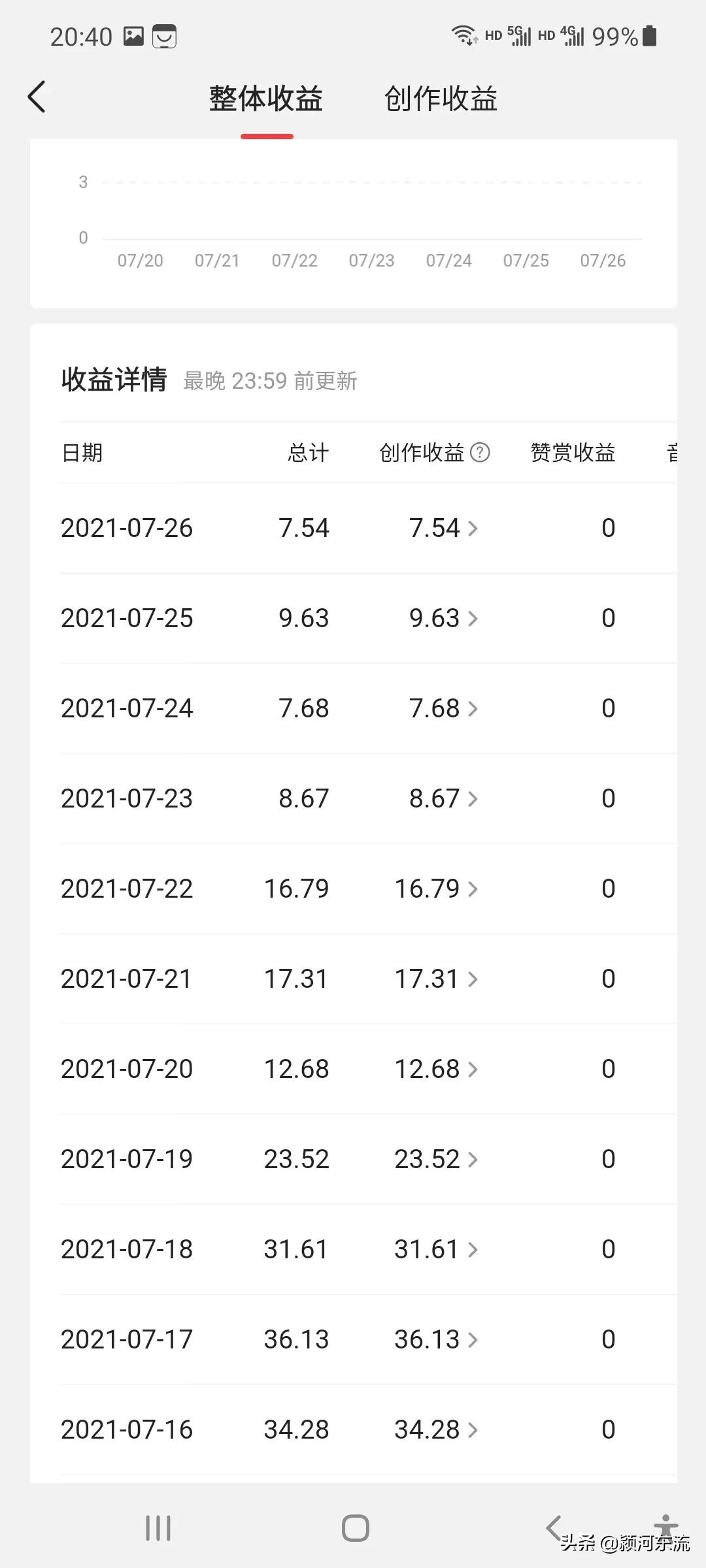The height and width of the screenshot is (1568, 706).
Task: Open 创作收益 details for 2021-07-26
Action: coord(443,528)
